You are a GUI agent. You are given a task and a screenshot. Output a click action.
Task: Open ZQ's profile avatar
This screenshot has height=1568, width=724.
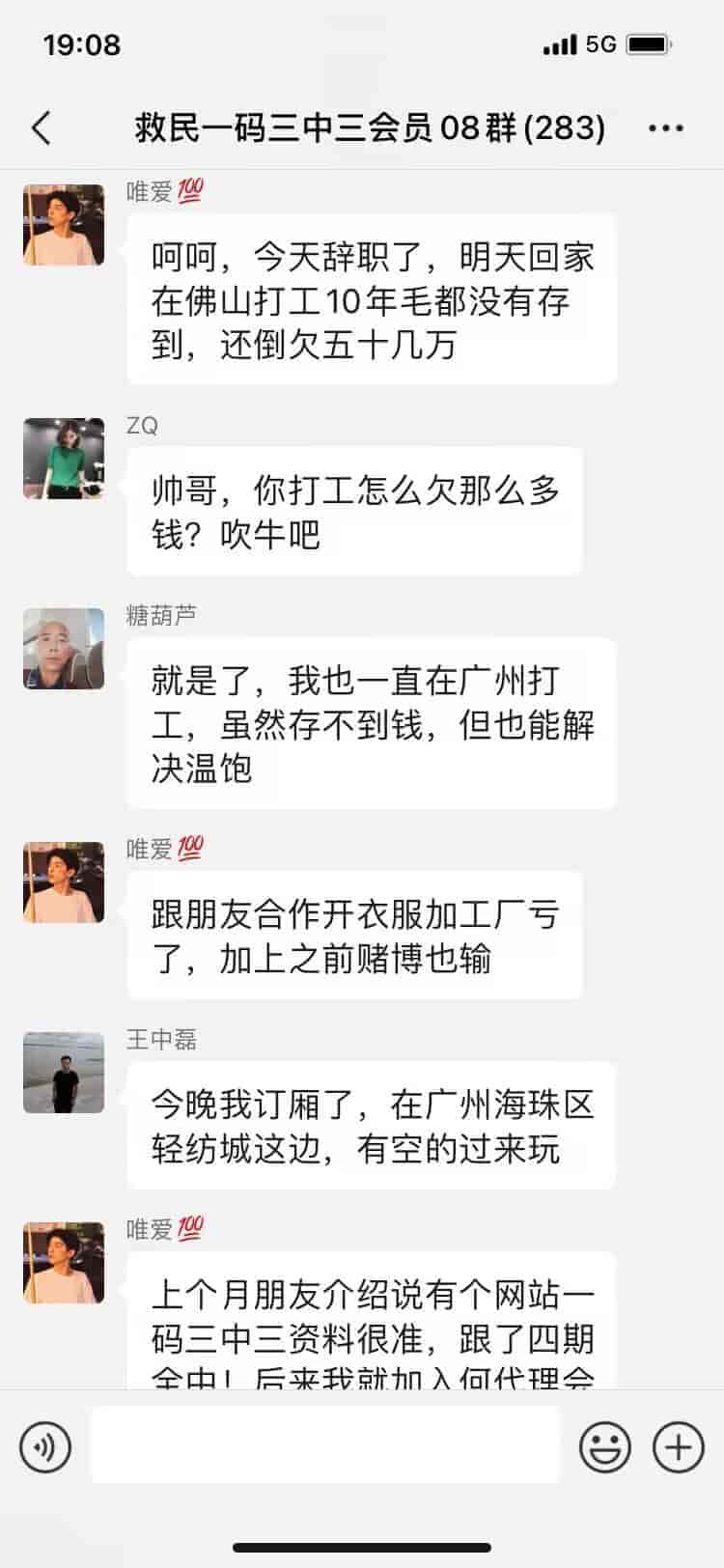[64, 459]
